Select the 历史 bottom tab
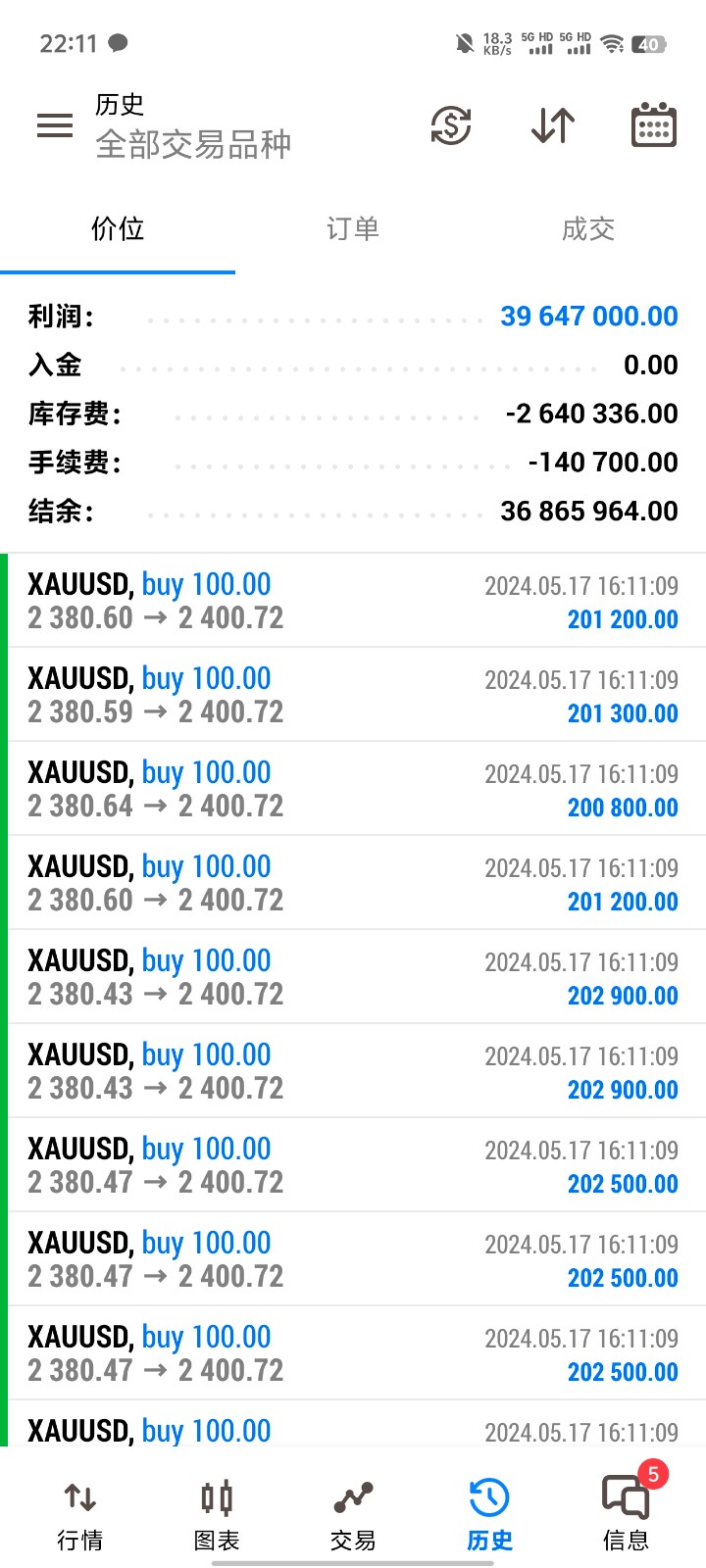The height and width of the screenshot is (1568, 706). [x=489, y=1515]
